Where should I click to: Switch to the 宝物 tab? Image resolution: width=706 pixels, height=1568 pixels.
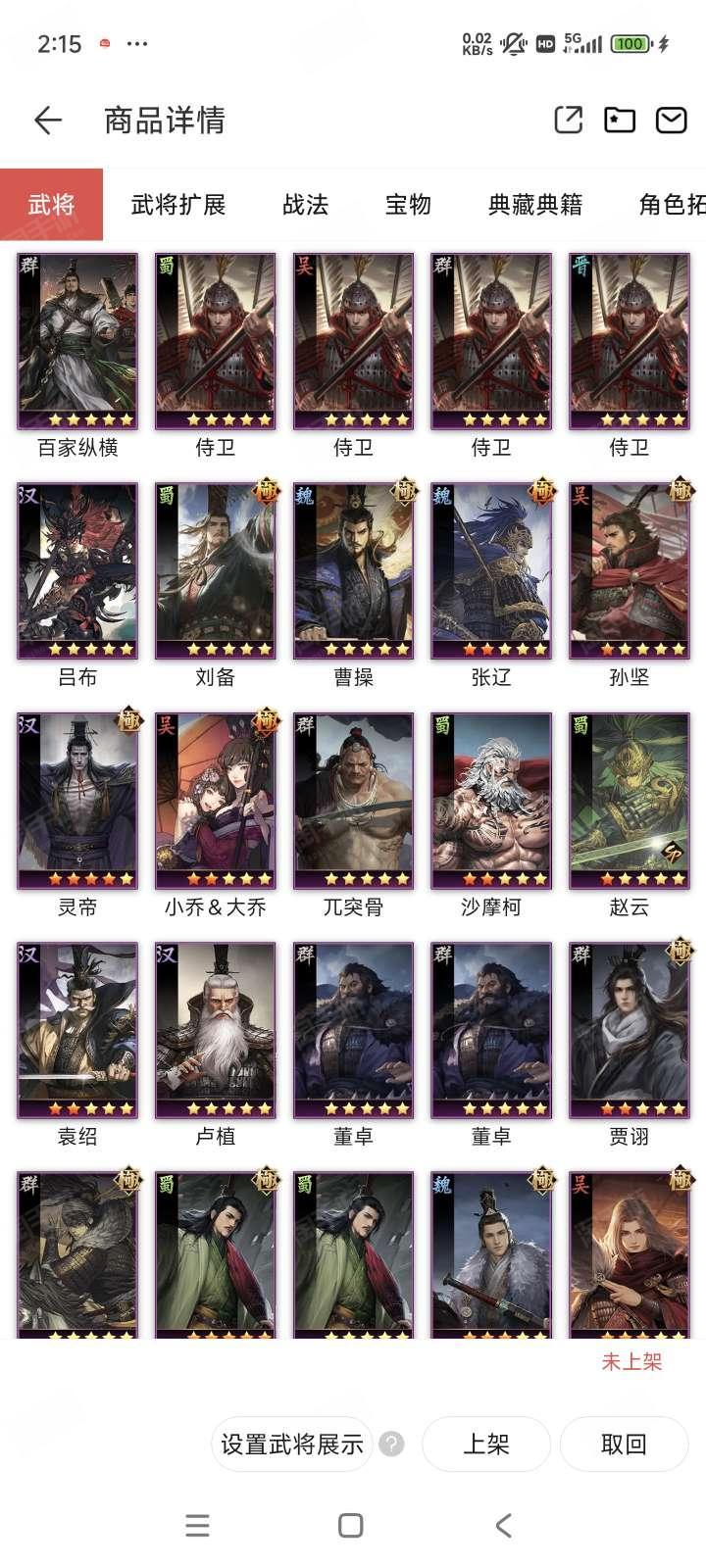(x=408, y=205)
